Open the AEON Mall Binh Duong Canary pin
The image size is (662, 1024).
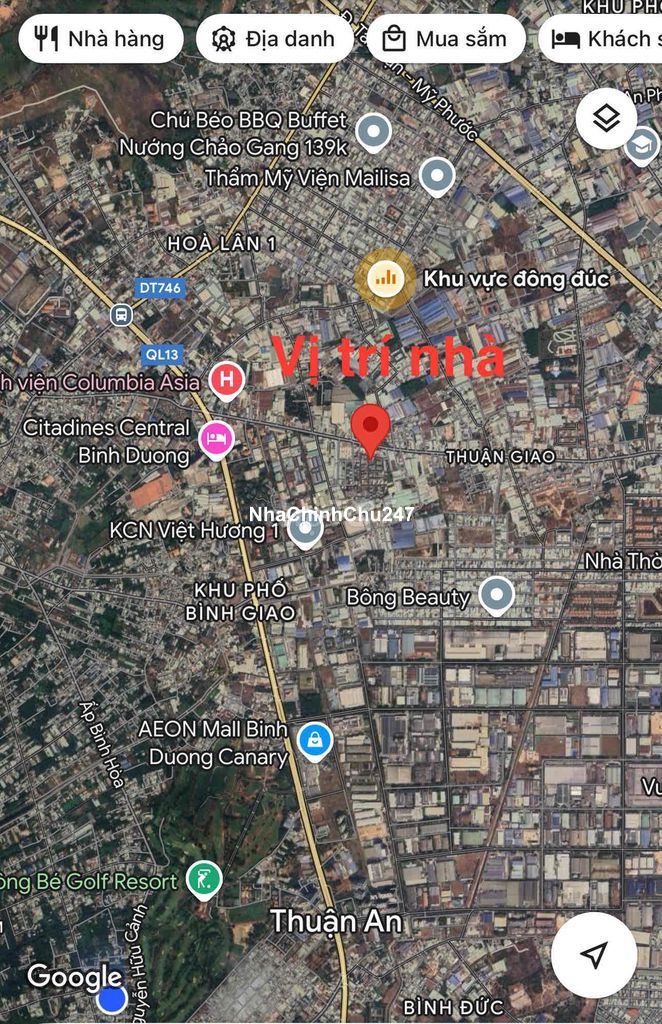[x=315, y=741]
